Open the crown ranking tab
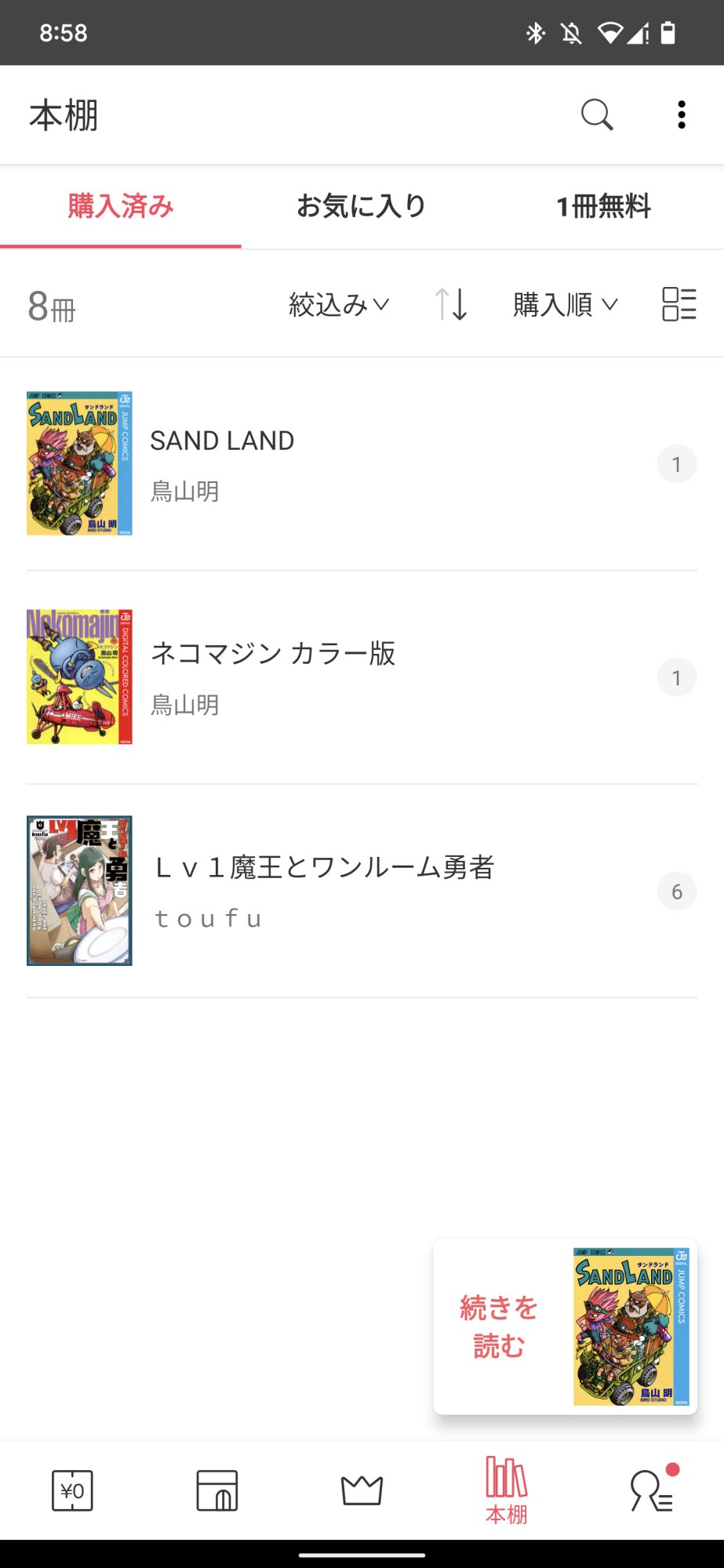Image resolution: width=724 pixels, height=1568 pixels. (x=362, y=1490)
